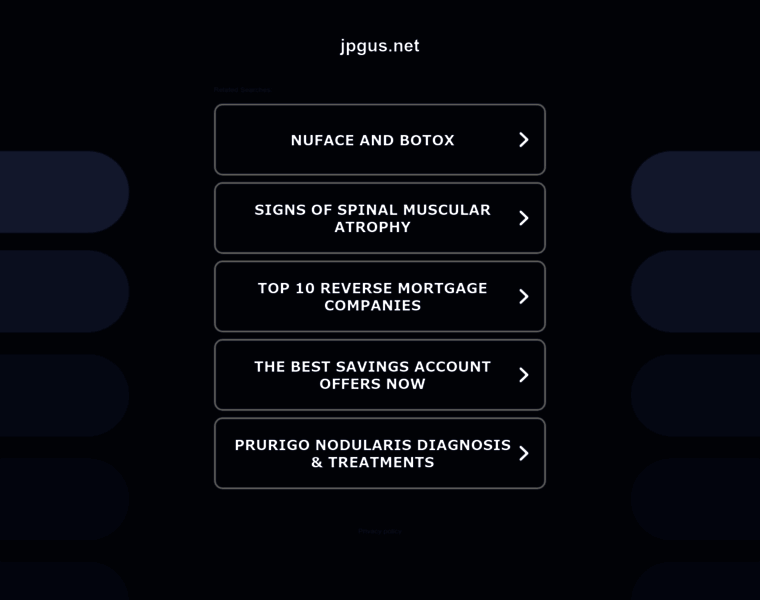
Task: Select Signs of Spinal Muscular Atrophy
Action: point(379,218)
